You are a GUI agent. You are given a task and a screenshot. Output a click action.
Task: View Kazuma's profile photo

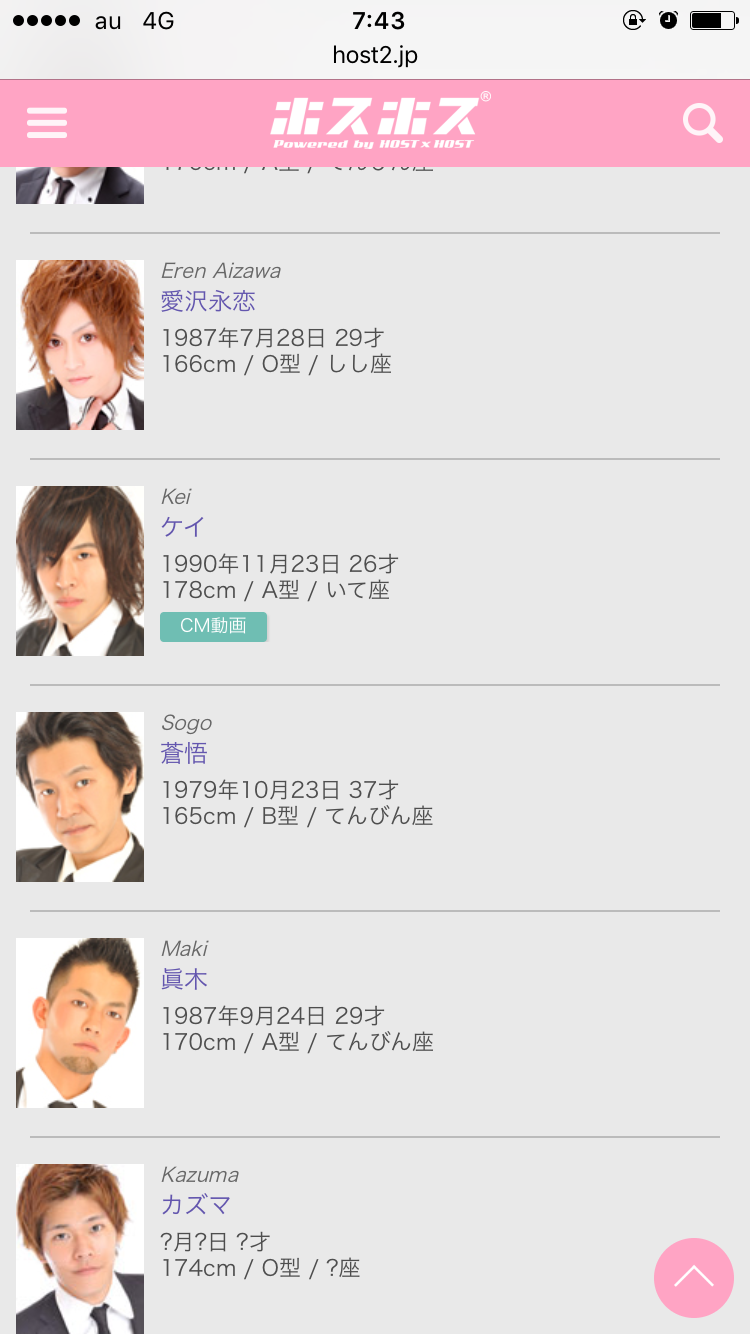[80, 1248]
